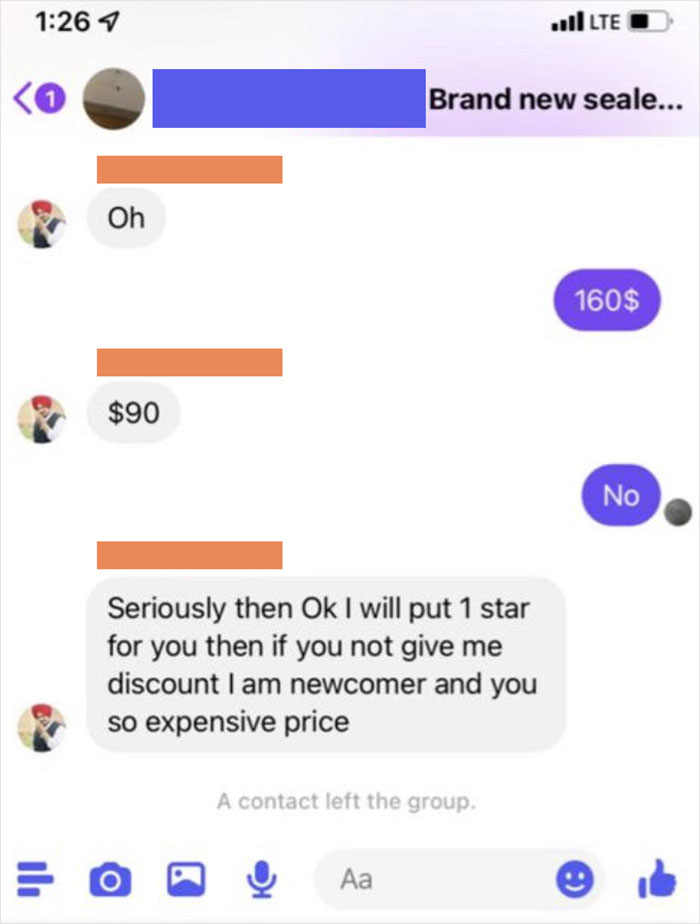Go back to the chat list
Viewport: 700px width, 924px height.
[x=36, y=101]
